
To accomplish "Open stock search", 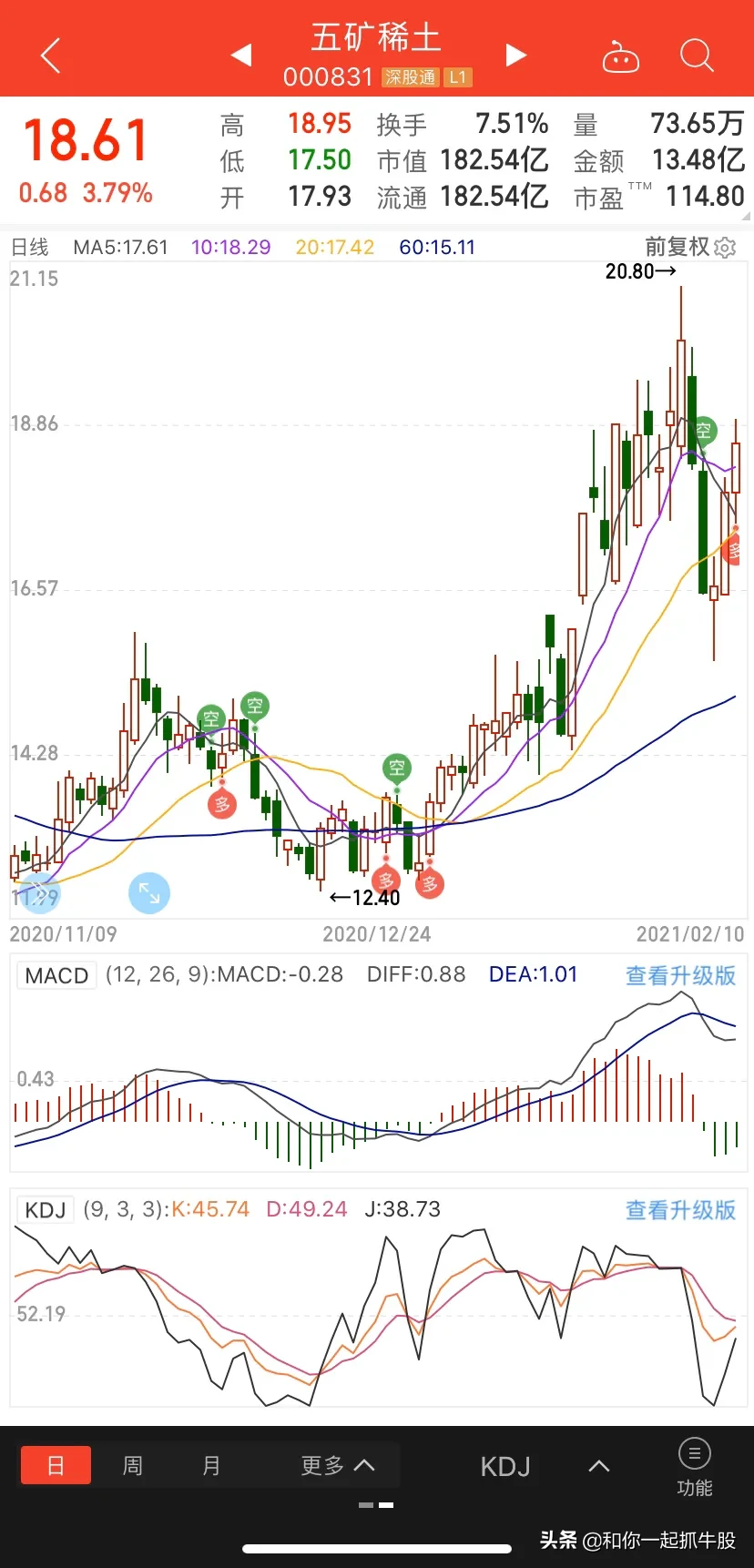I will pos(697,56).
